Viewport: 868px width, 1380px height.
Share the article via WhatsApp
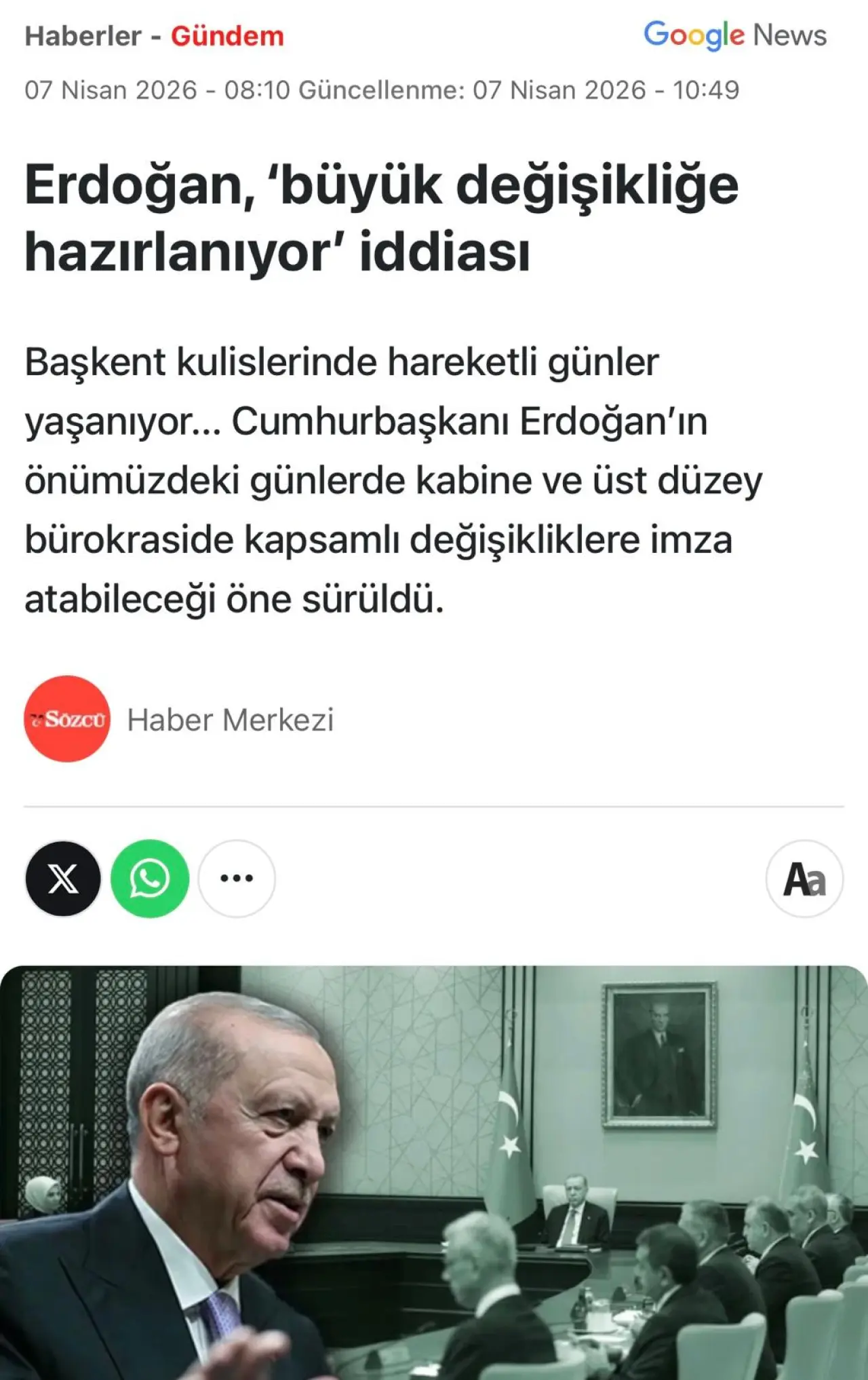150,879
